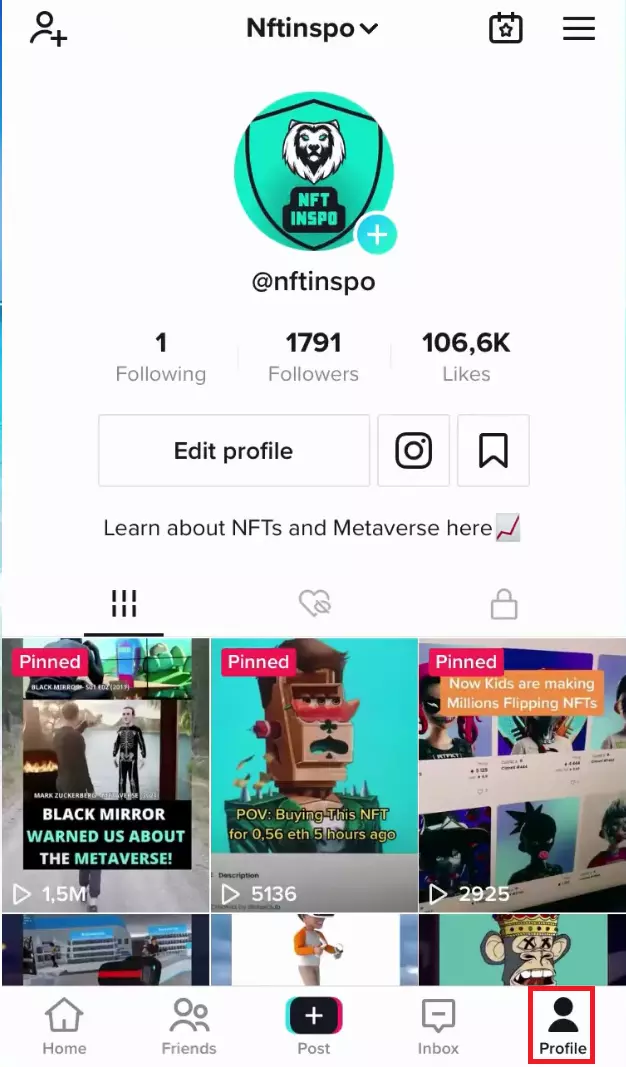Go to the Home tab
626x1067 pixels.
tap(64, 1027)
